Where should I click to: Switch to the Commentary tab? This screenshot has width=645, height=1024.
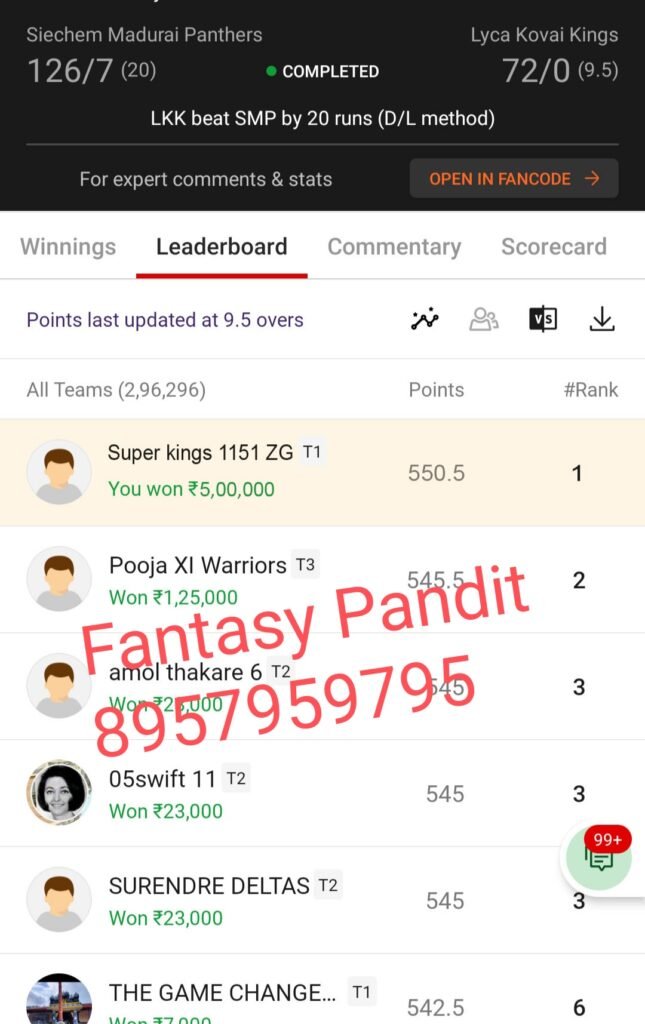click(394, 247)
